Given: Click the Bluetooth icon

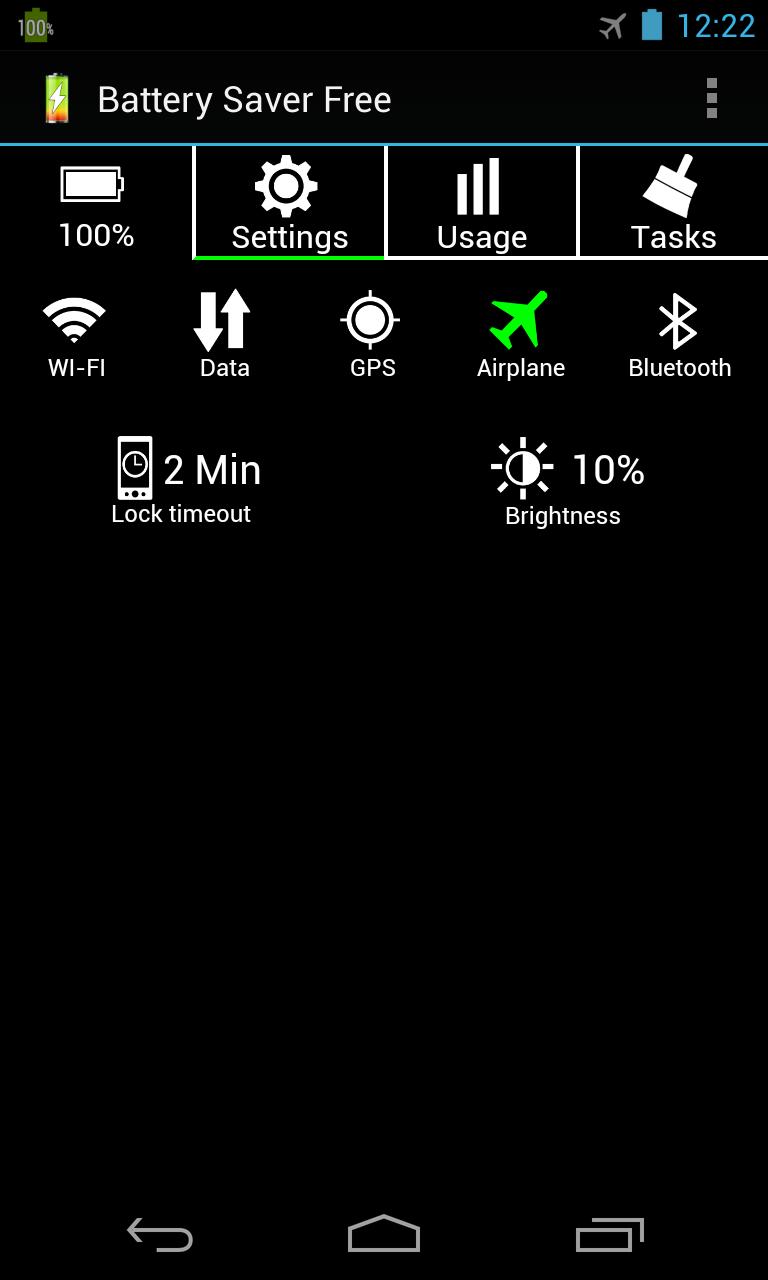Looking at the screenshot, I should pyautogui.click(x=680, y=318).
